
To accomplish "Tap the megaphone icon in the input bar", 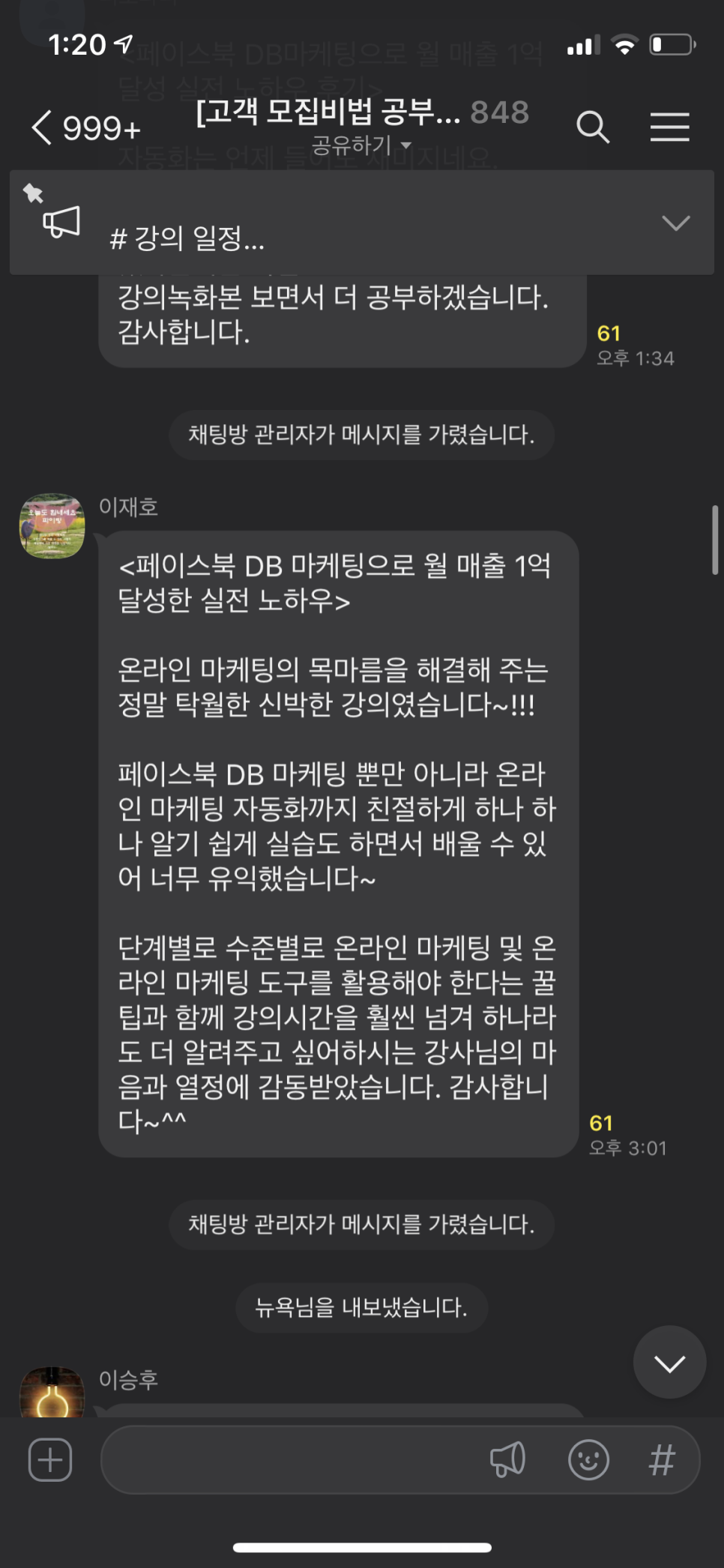I will coord(507,1460).
